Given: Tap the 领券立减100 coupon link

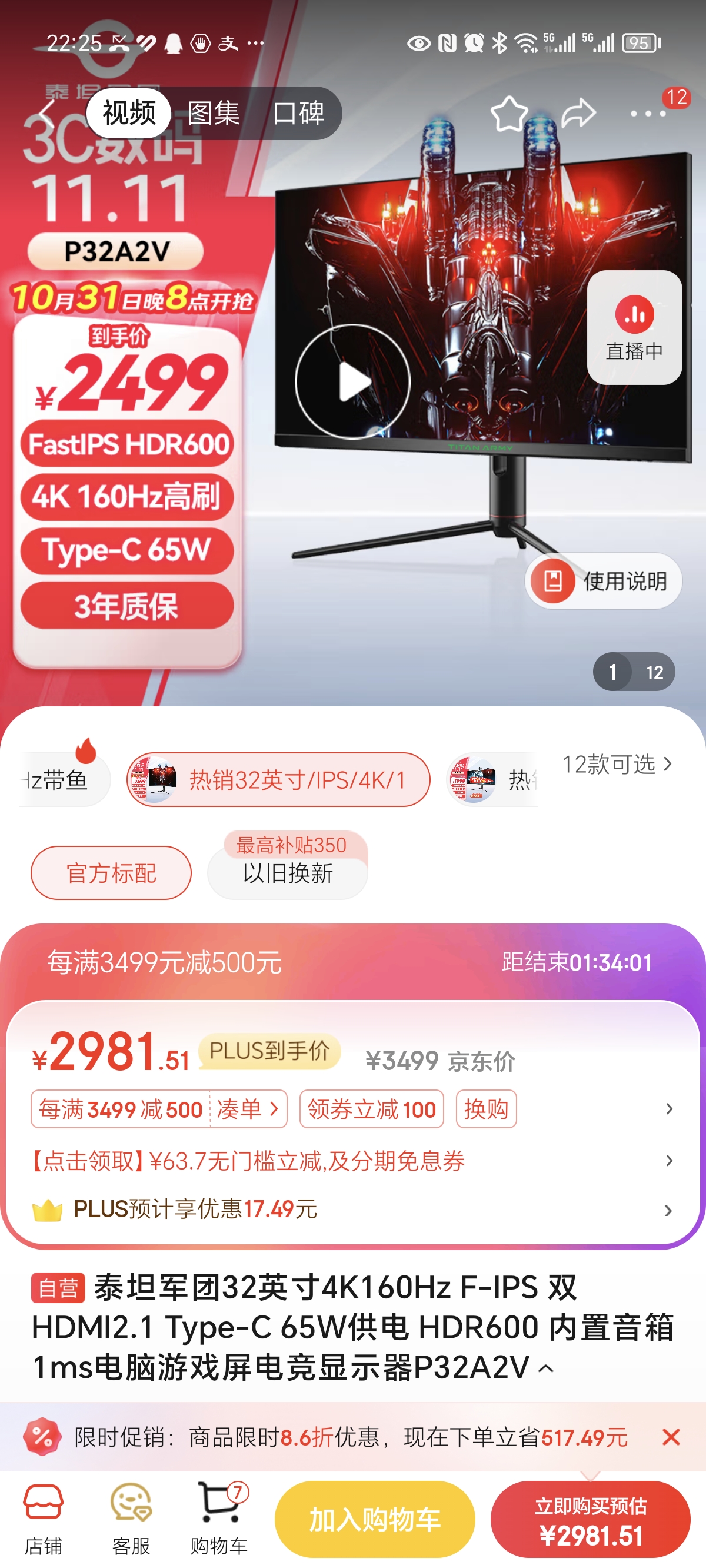Looking at the screenshot, I should coord(371,1109).
